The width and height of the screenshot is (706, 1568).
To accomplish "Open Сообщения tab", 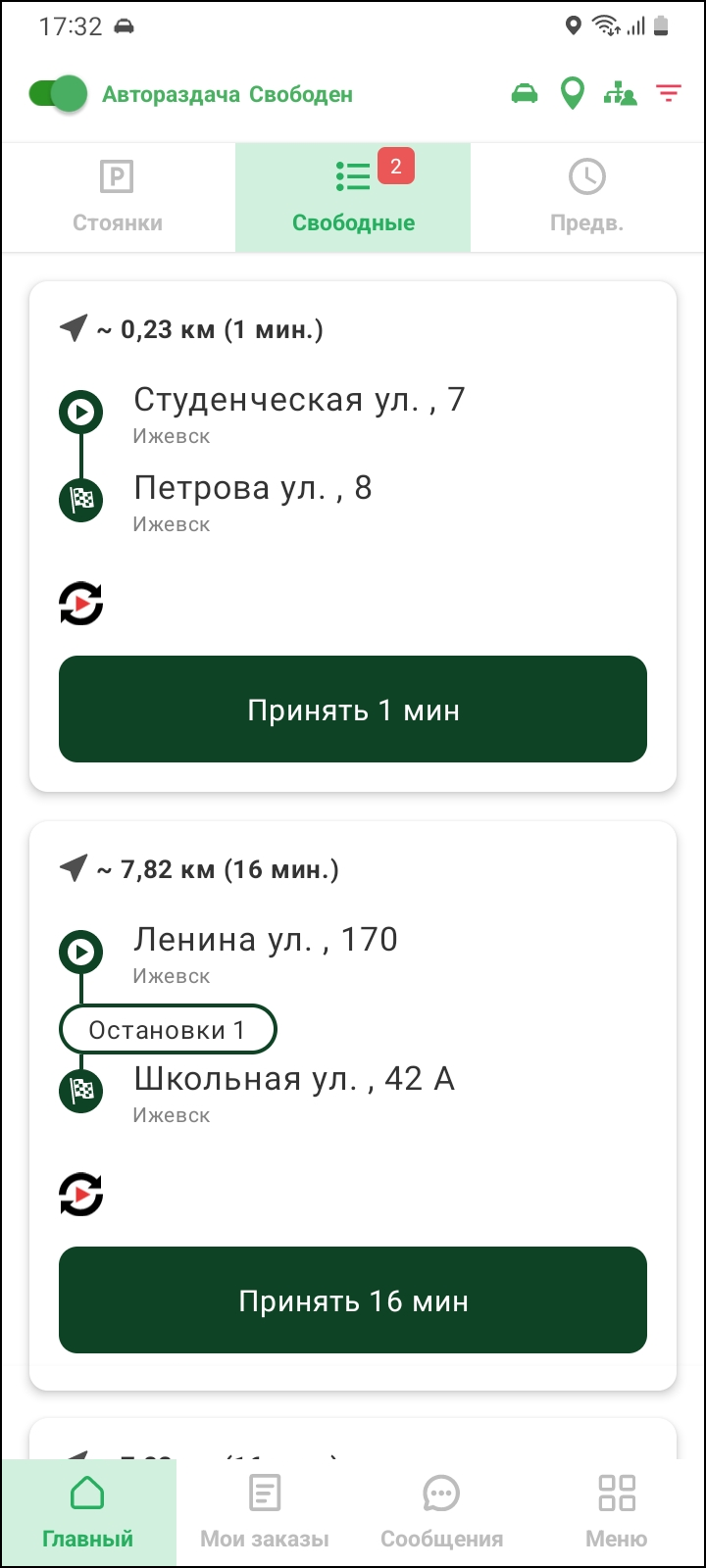I will coord(441,1512).
